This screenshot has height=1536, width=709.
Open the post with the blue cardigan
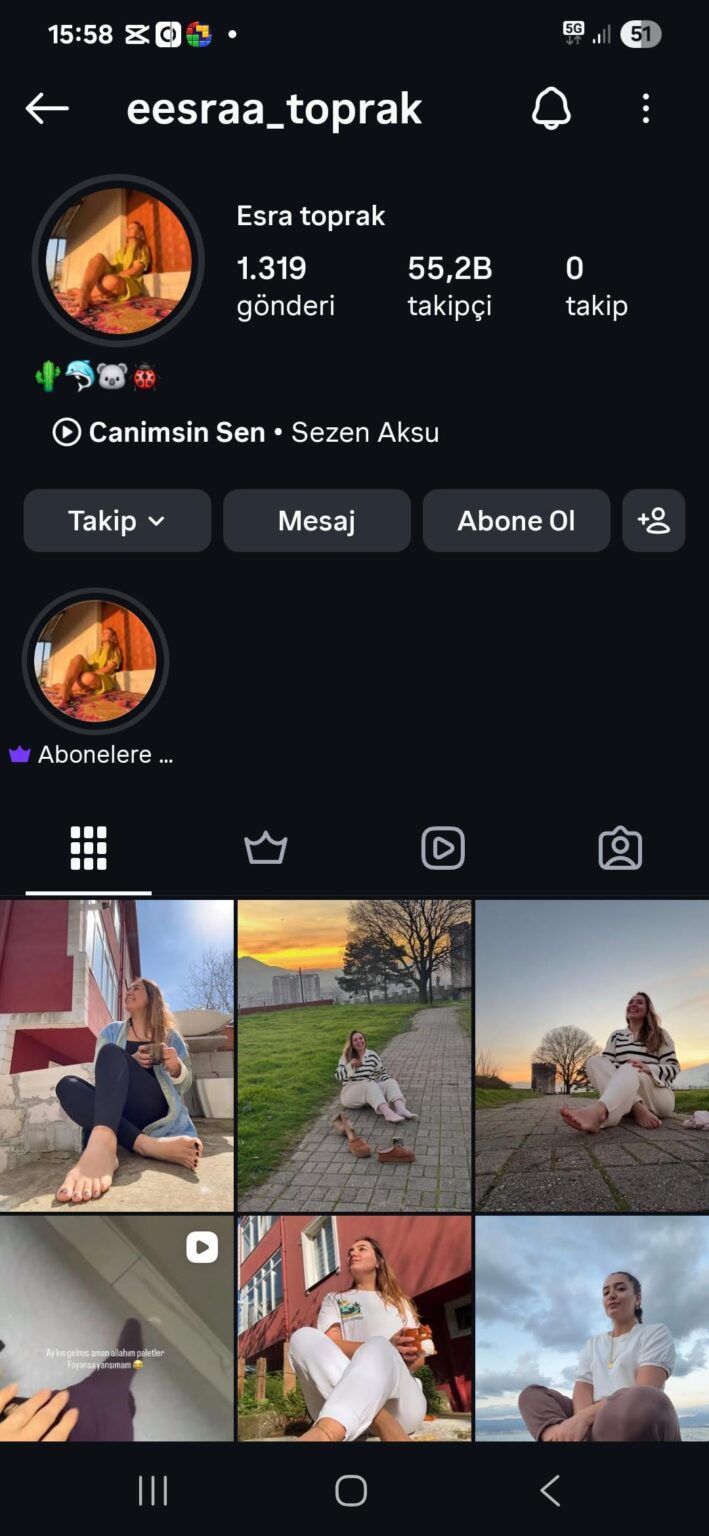116,1055
